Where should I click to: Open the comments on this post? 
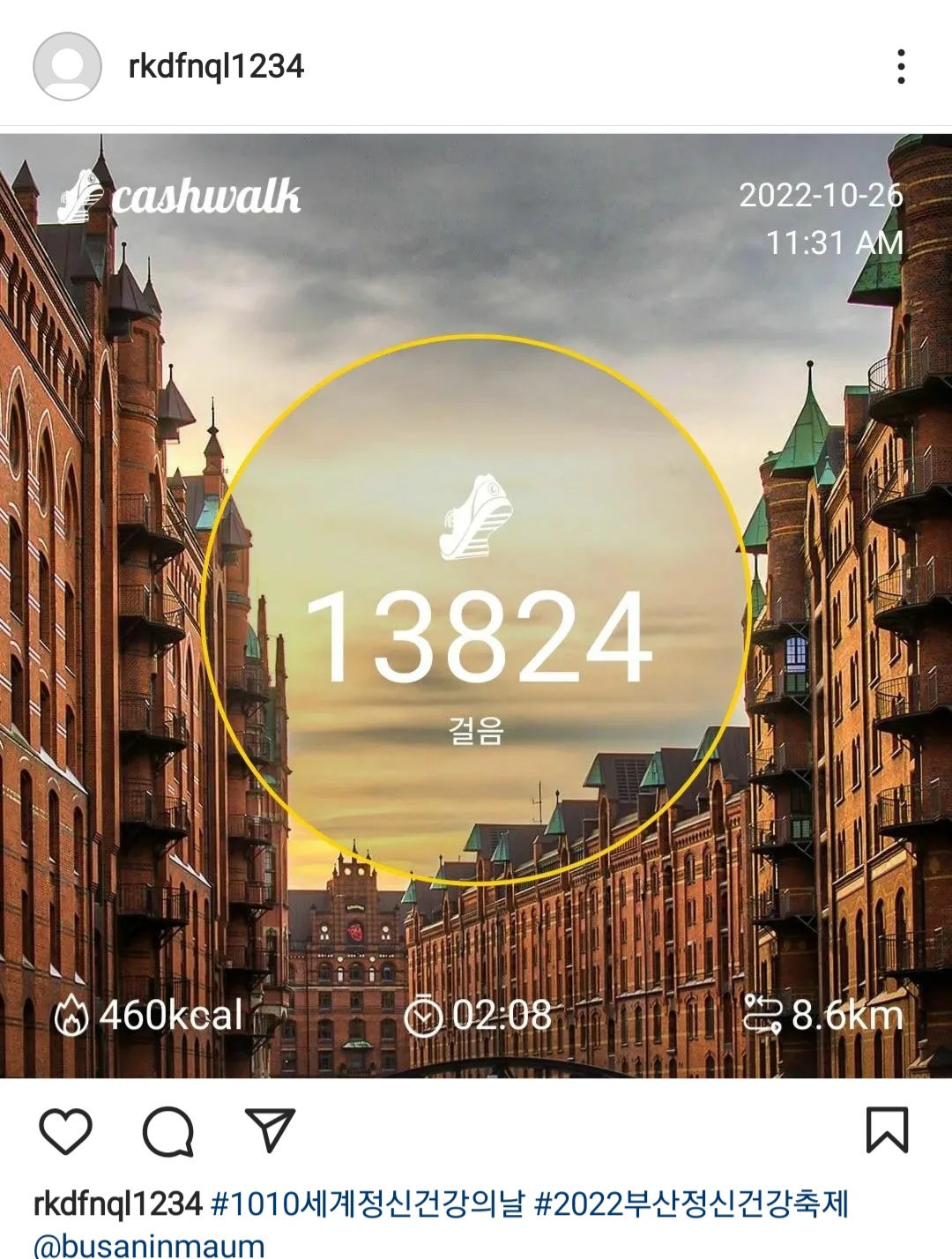coord(167,1130)
